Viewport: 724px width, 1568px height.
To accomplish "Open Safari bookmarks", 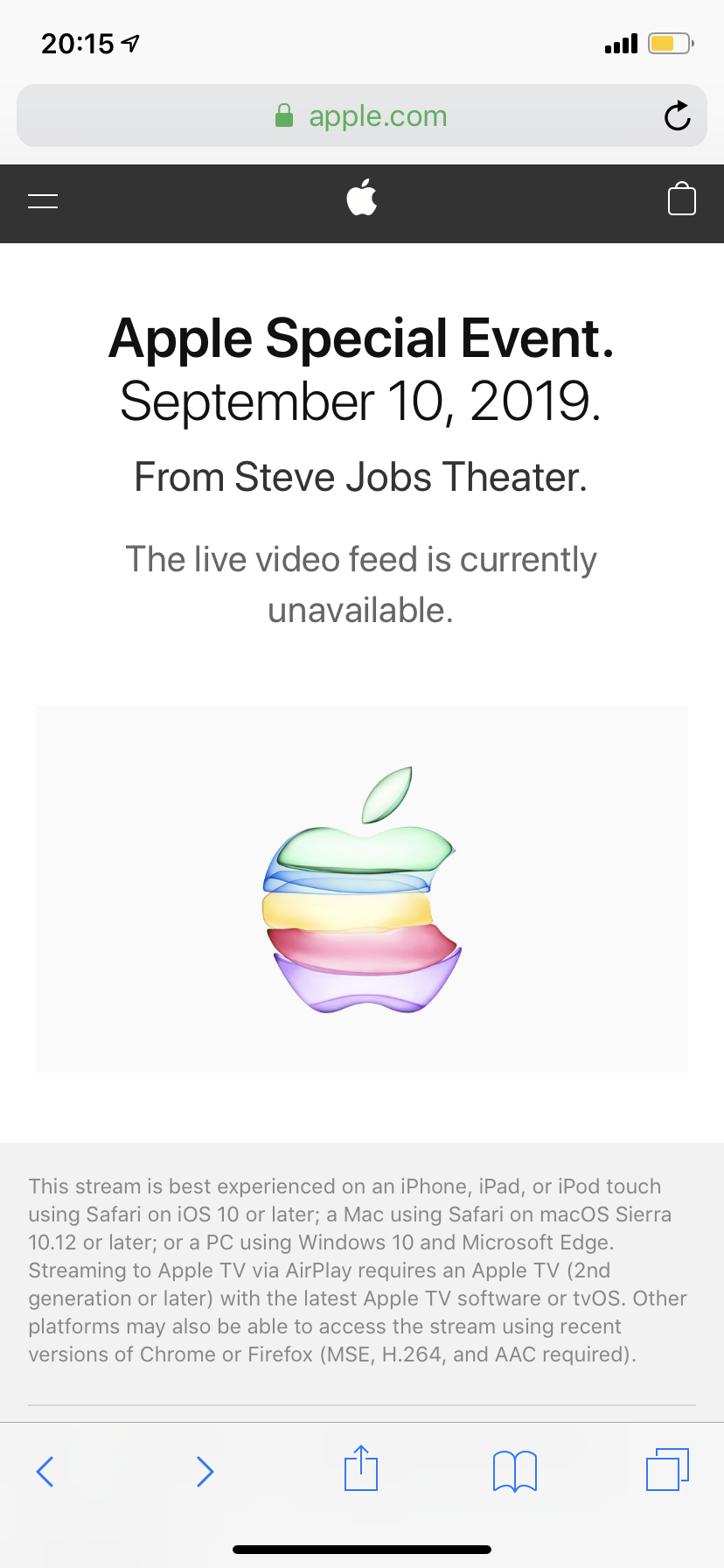I will 515,1471.
